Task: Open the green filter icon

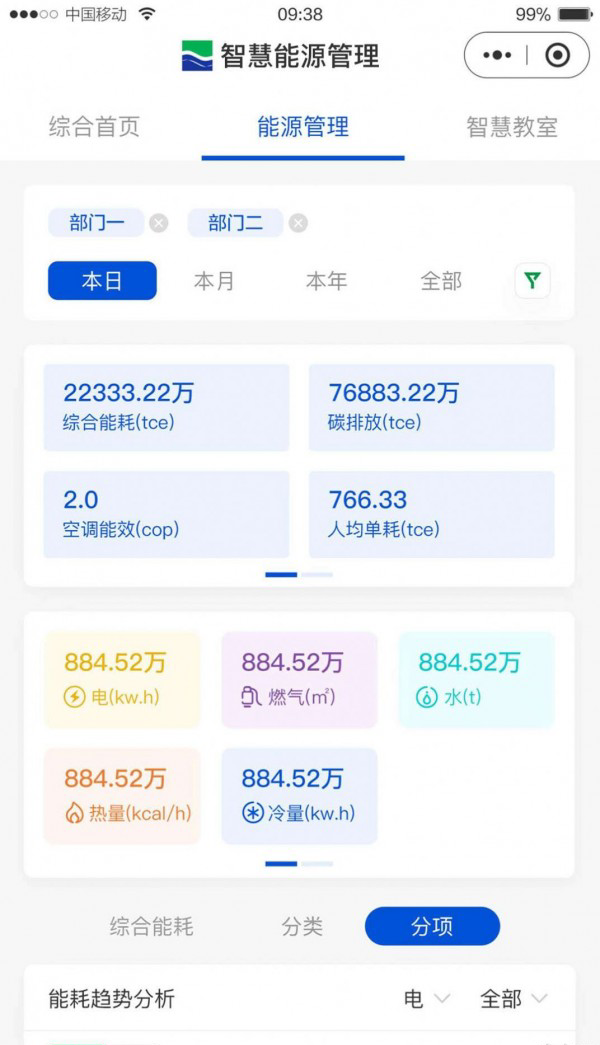Action: tap(533, 281)
